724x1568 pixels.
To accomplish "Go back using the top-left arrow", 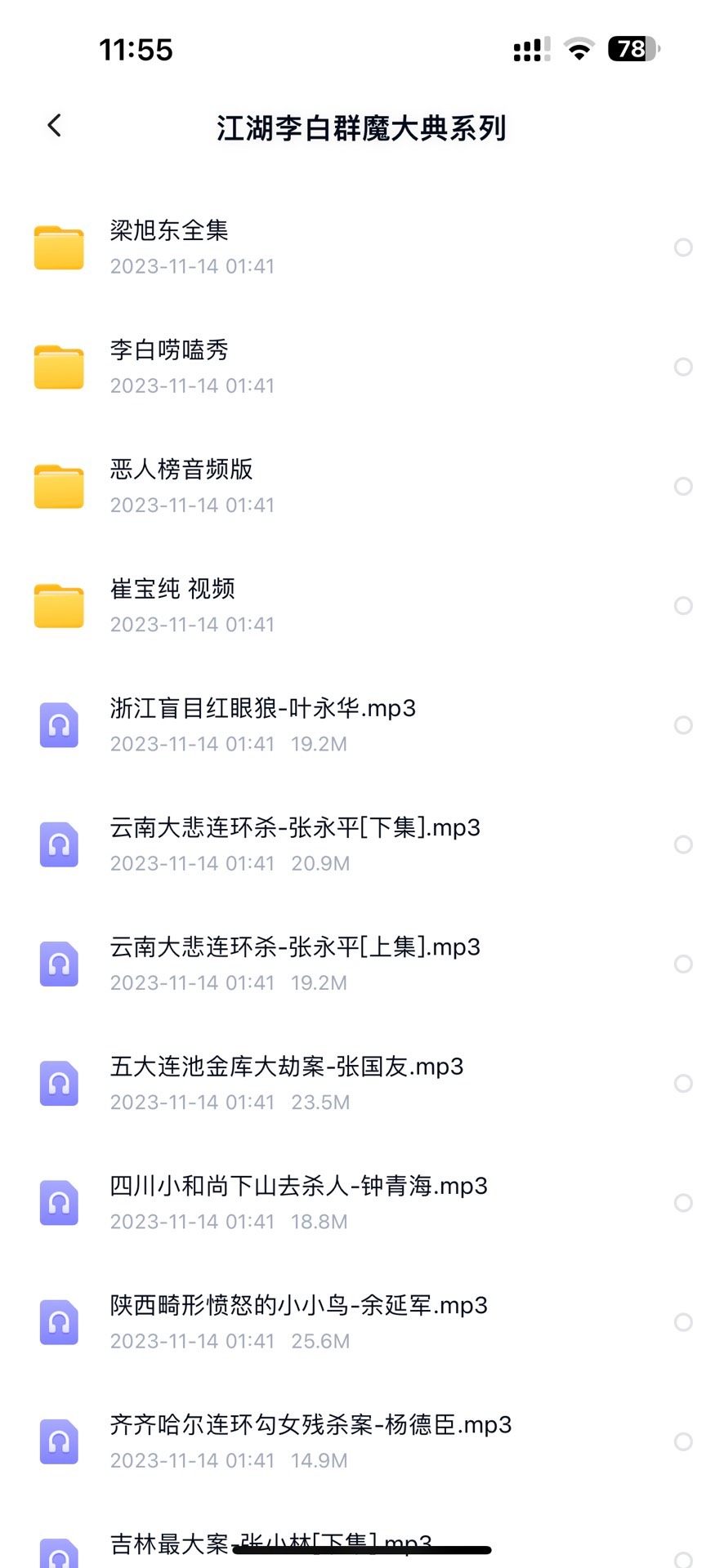I will point(55,126).
